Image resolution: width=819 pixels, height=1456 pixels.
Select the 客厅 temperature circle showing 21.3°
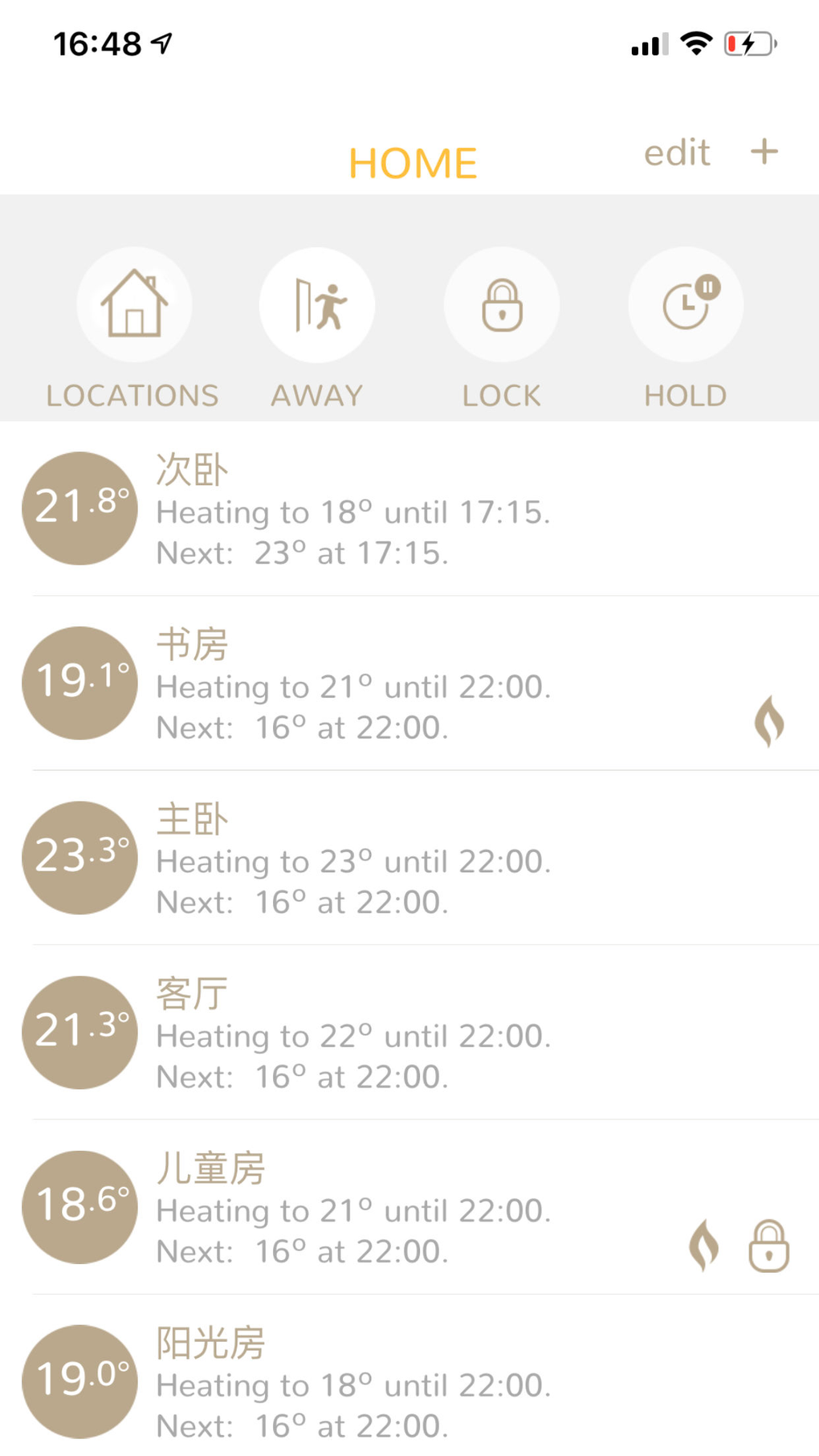(79, 1032)
